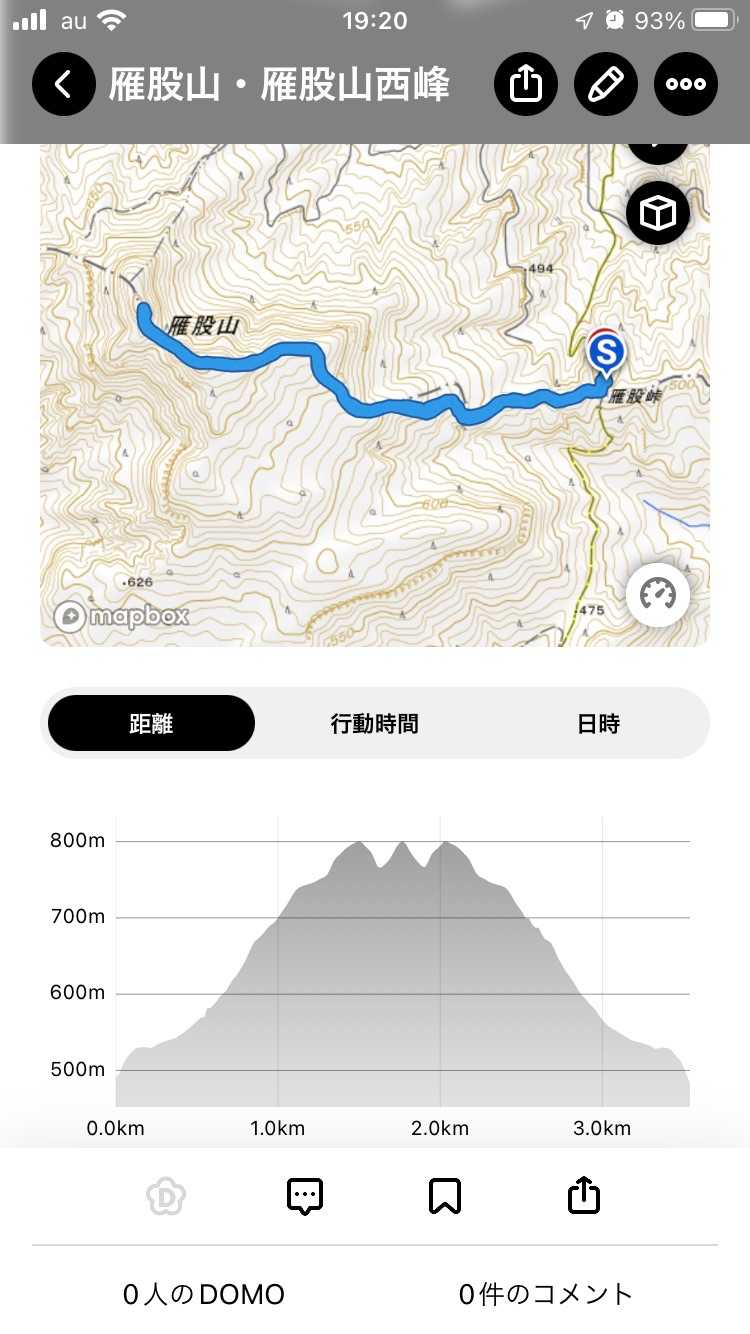Bookmark this activity
This screenshot has height=1334, width=750.
(x=445, y=1196)
